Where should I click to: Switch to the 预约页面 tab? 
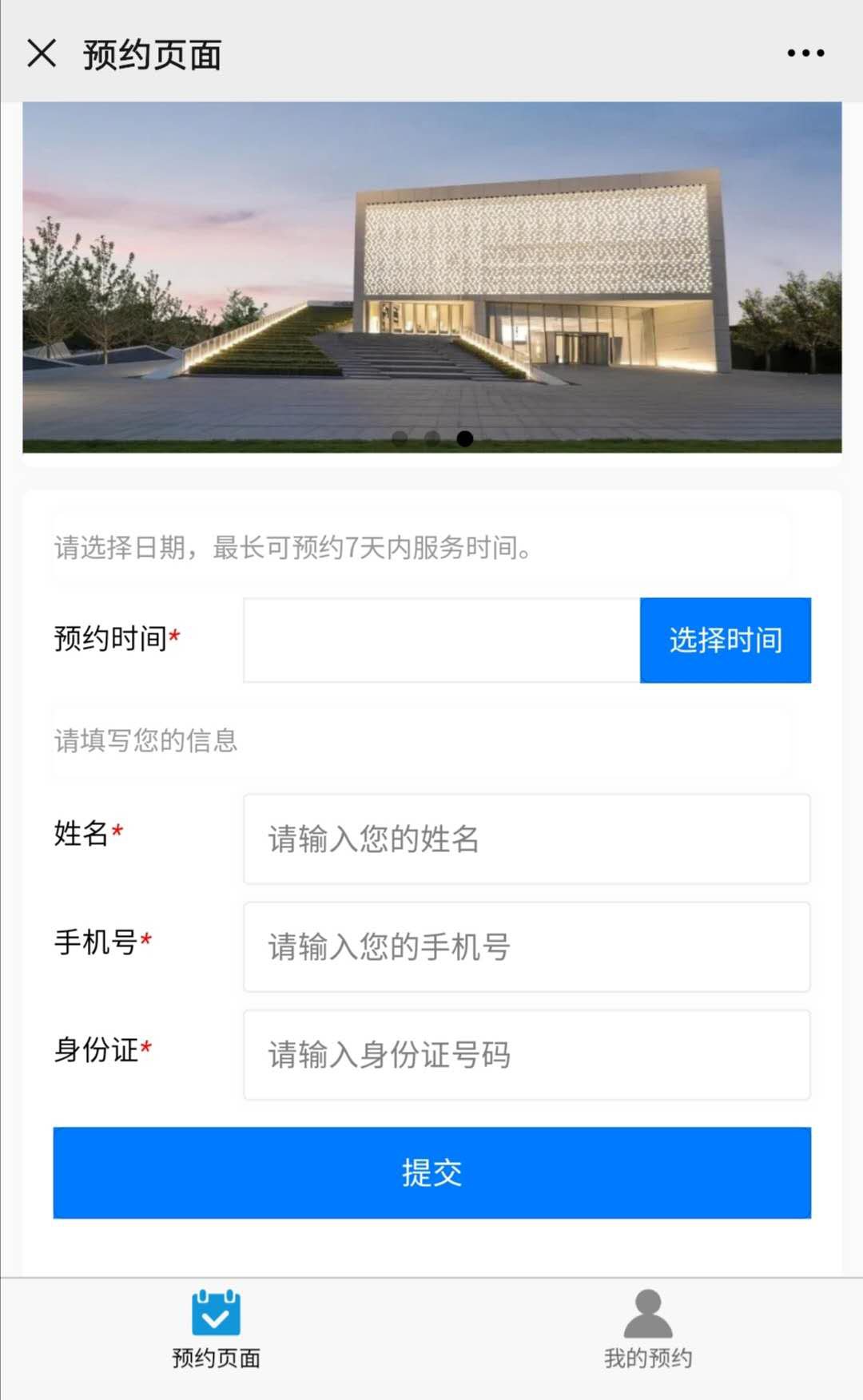pos(216,1330)
